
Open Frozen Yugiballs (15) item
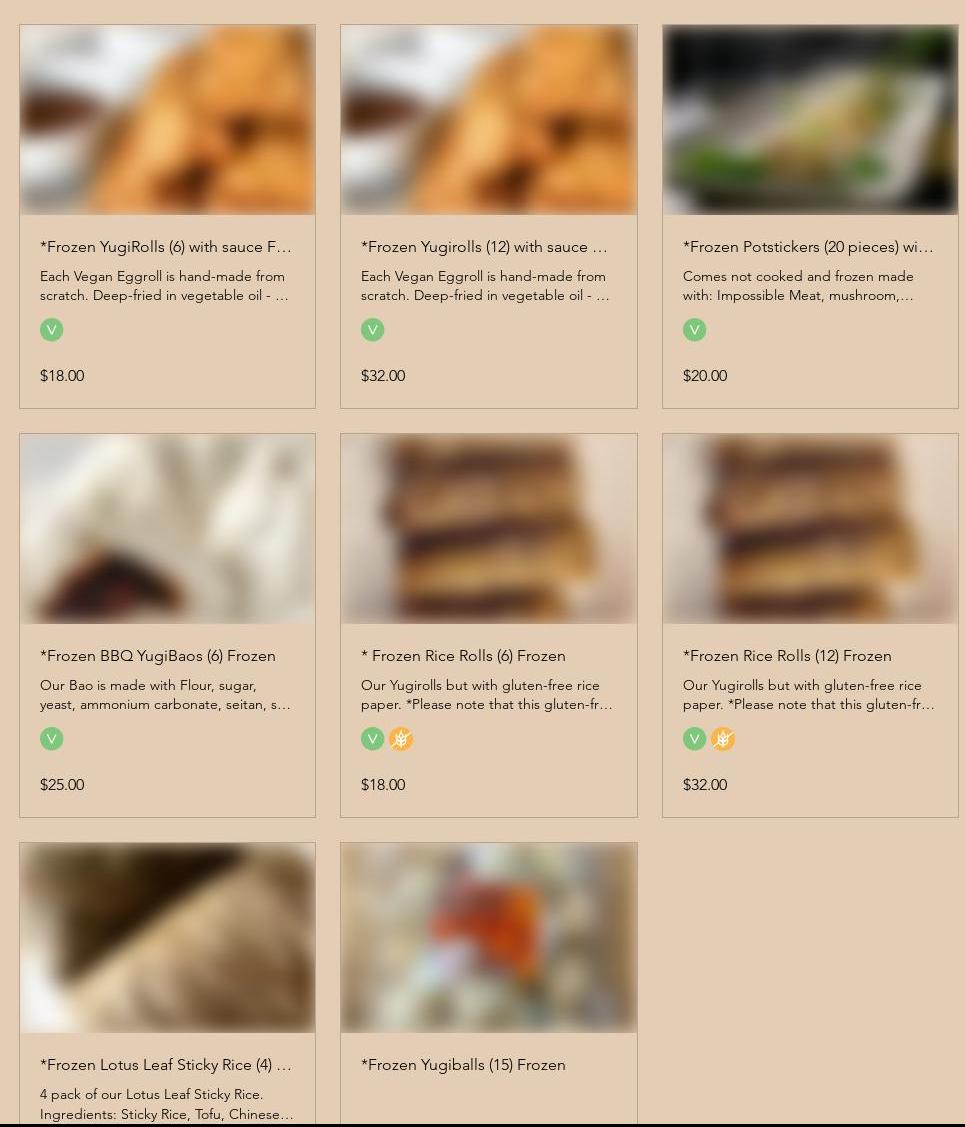click(463, 1064)
